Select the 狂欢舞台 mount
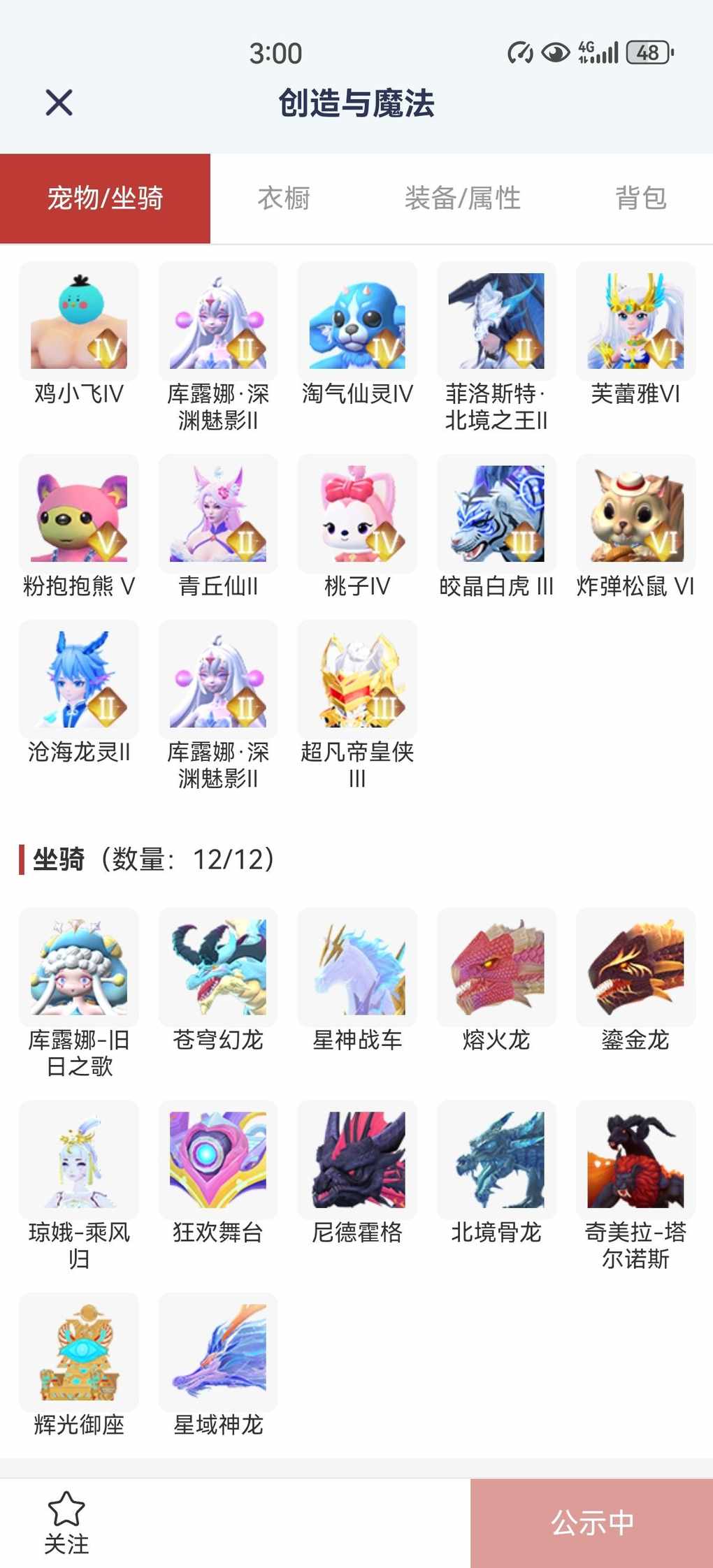Image resolution: width=713 pixels, height=1568 pixels. [x=218, y=1160]
